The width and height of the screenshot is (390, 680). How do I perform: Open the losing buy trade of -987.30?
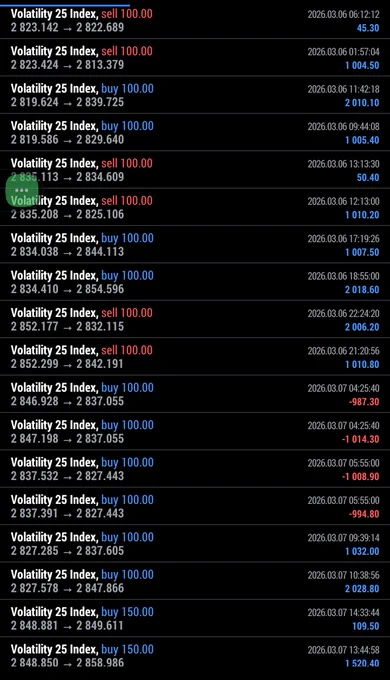195,394
